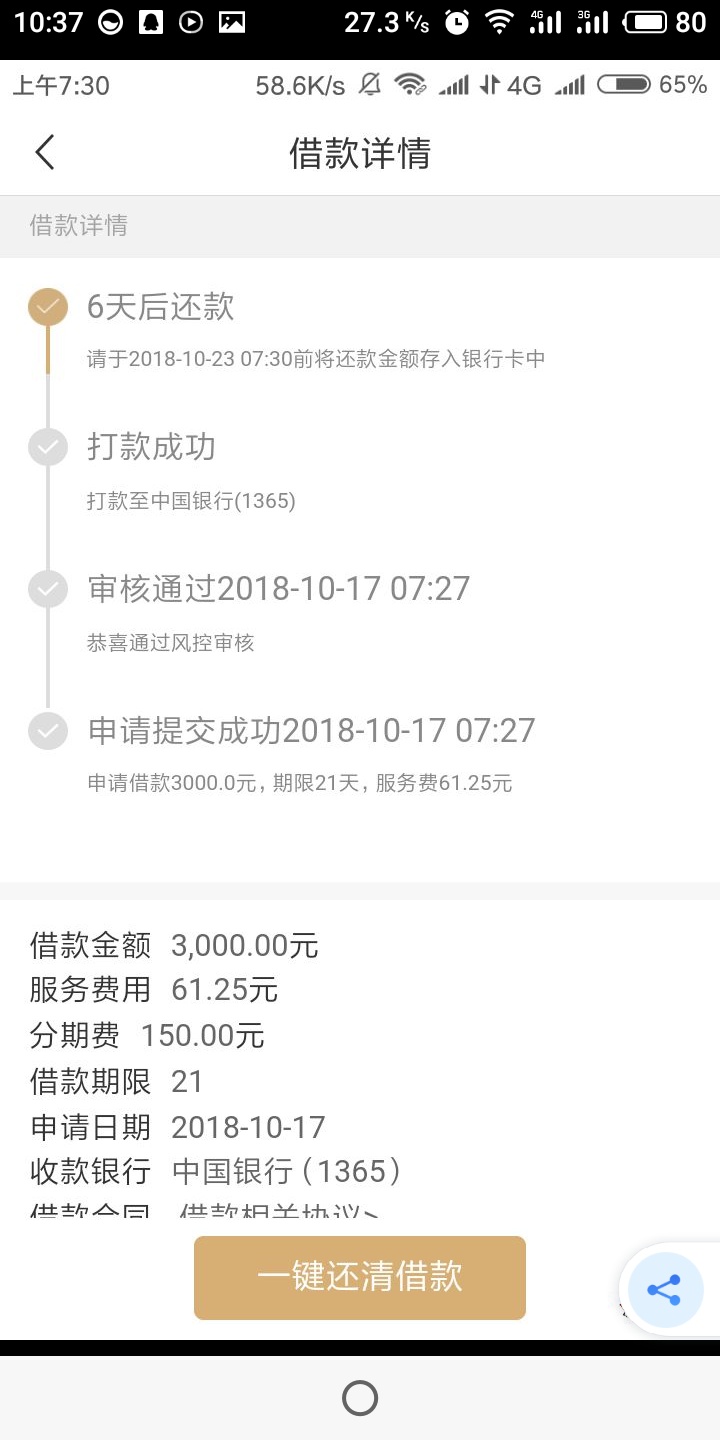This screenshot has height=1440, width=720.
Task: Go back from the 借款详情 page
Action: (x=45, y=153)
